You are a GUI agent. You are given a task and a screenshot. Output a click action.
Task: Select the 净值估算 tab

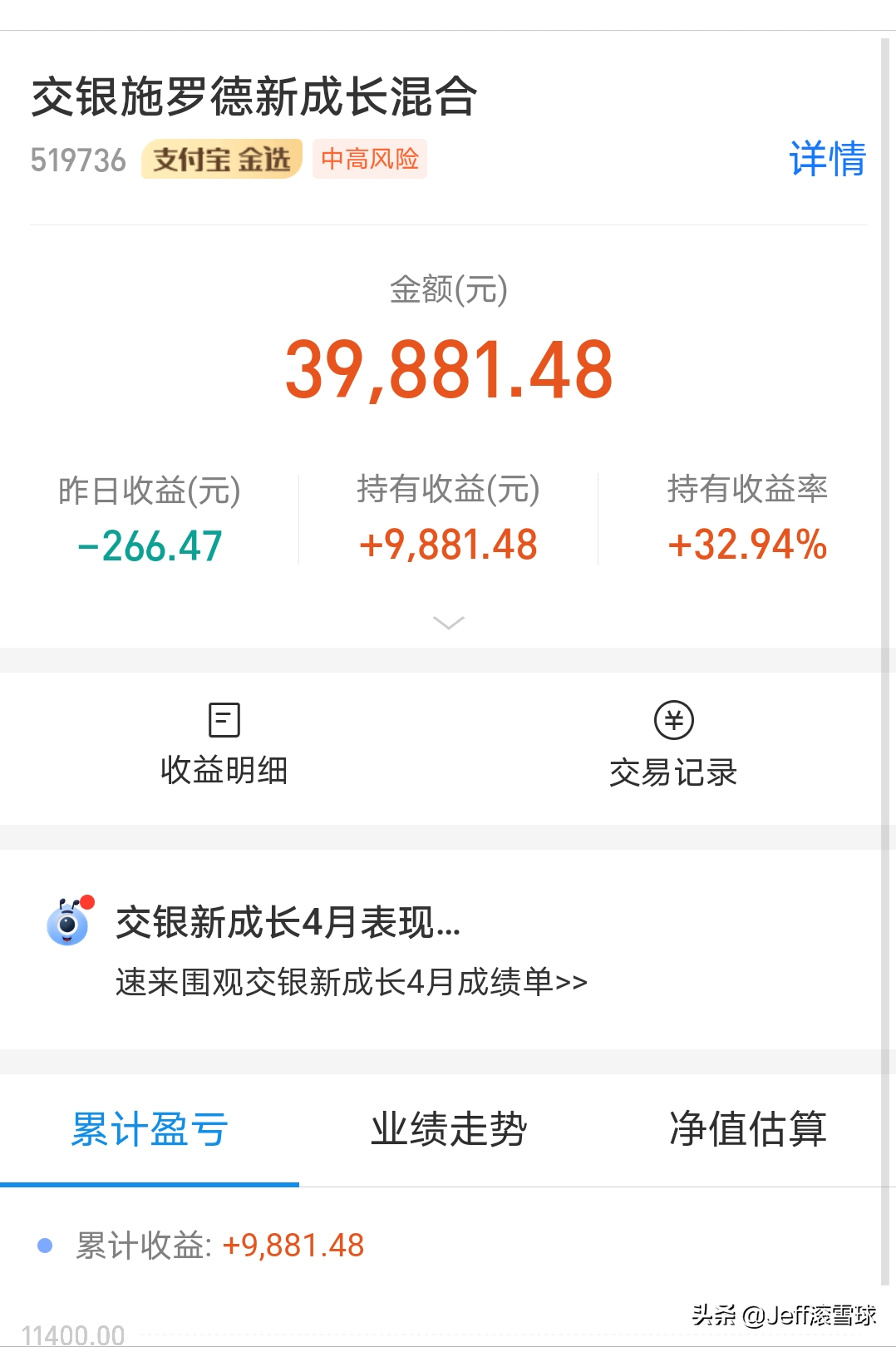pos(747,1129)
